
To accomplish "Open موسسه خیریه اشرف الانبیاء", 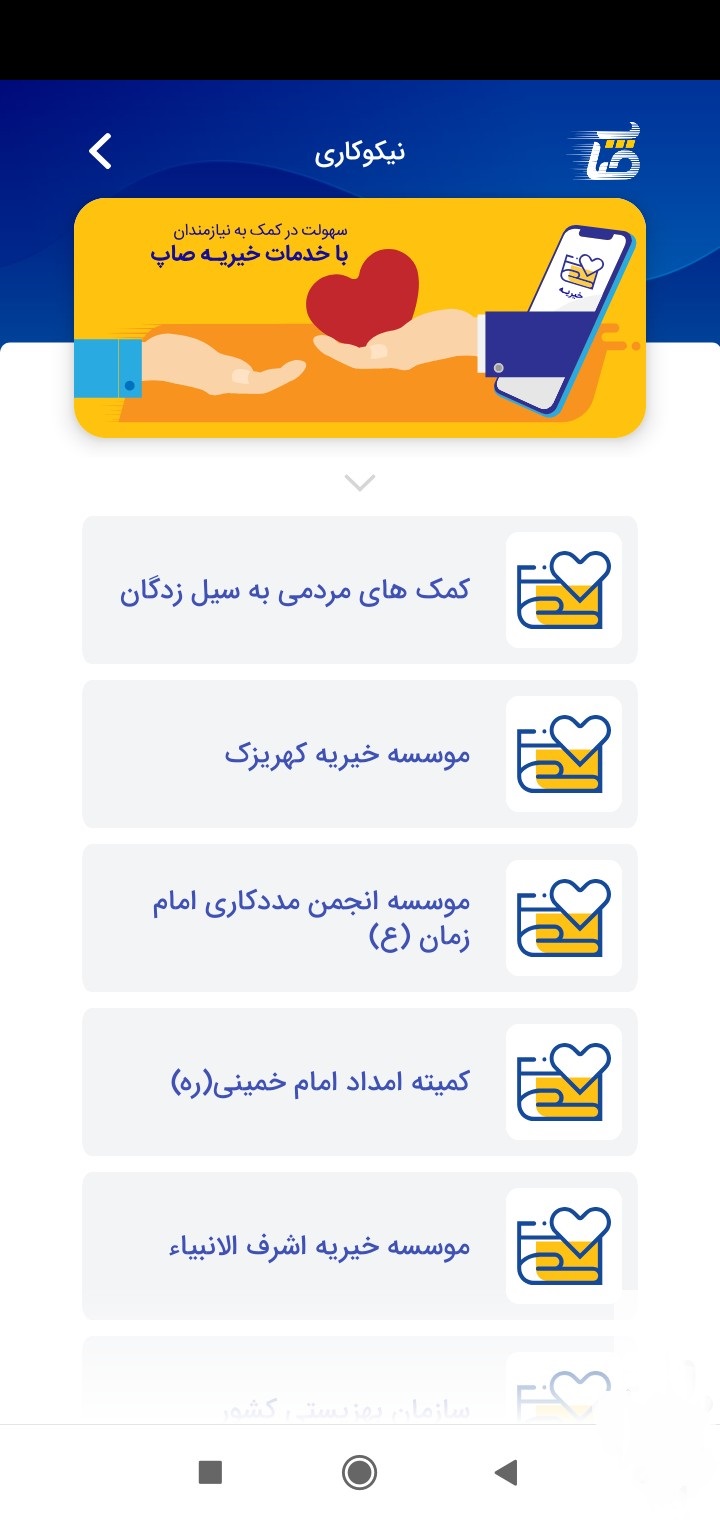I will tap(360, 1245).
